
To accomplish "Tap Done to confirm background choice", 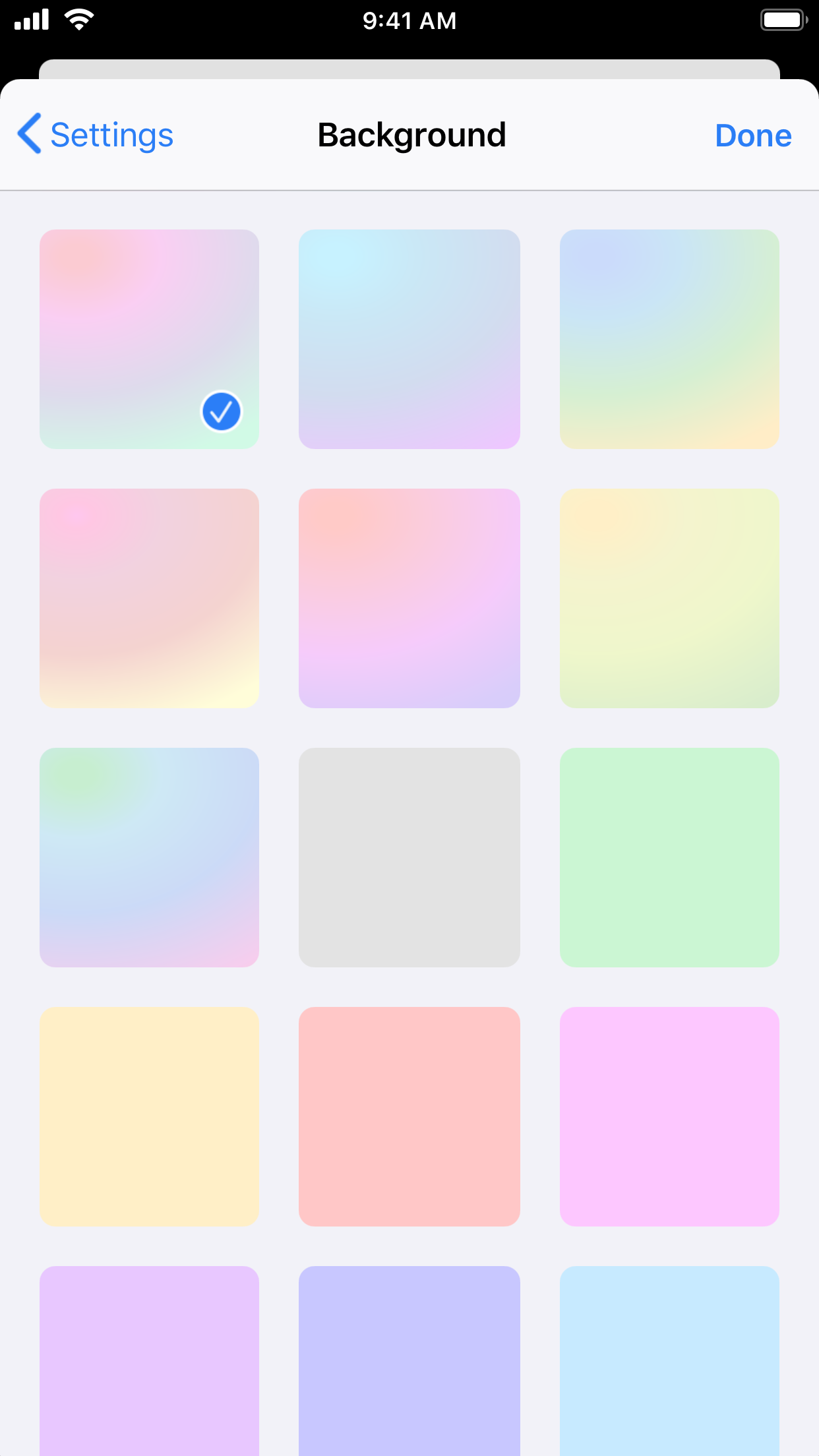I will tap(752, 135).
